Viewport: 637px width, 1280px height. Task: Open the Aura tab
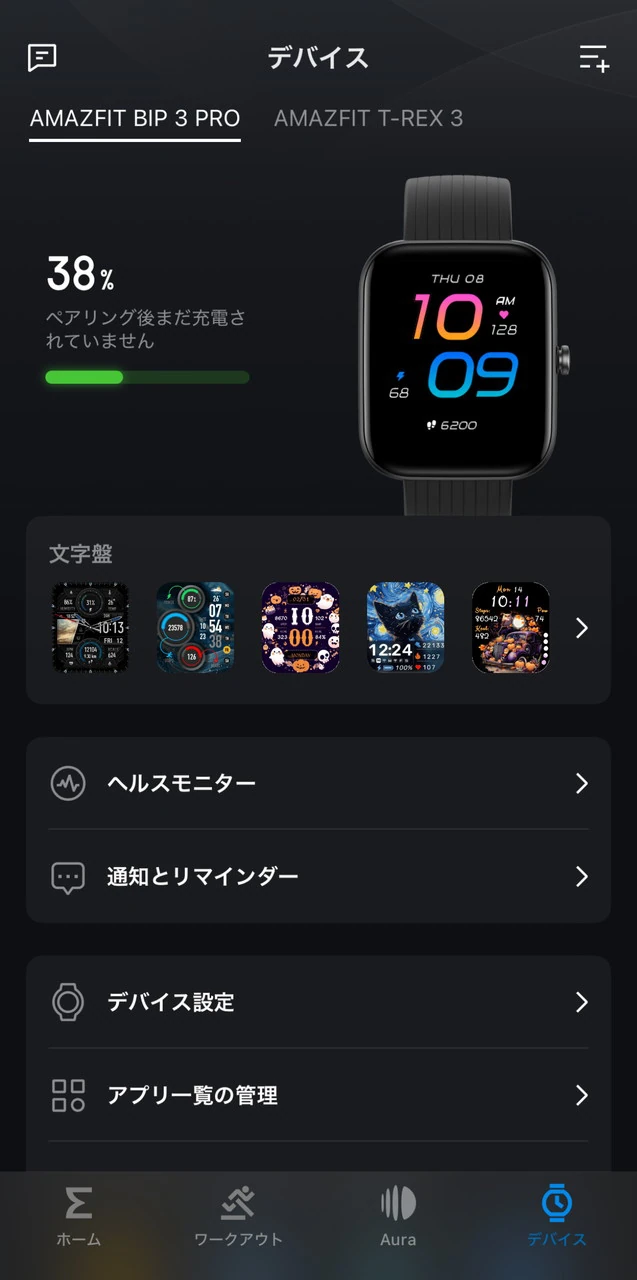coord(397,1217)
